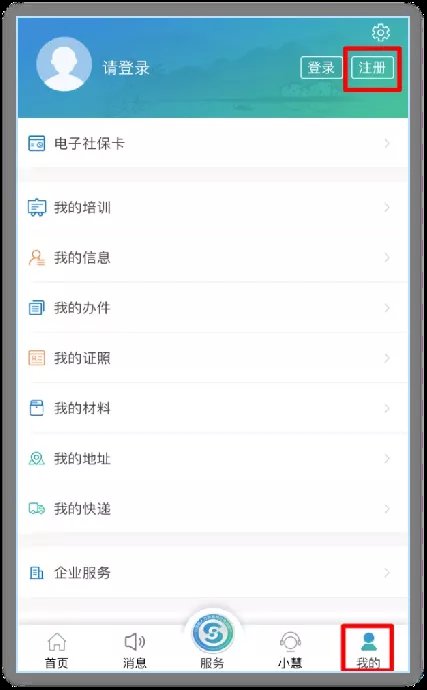Tap the default profile avatar
This screenshot has width=427, height=690.
[64, 64]
